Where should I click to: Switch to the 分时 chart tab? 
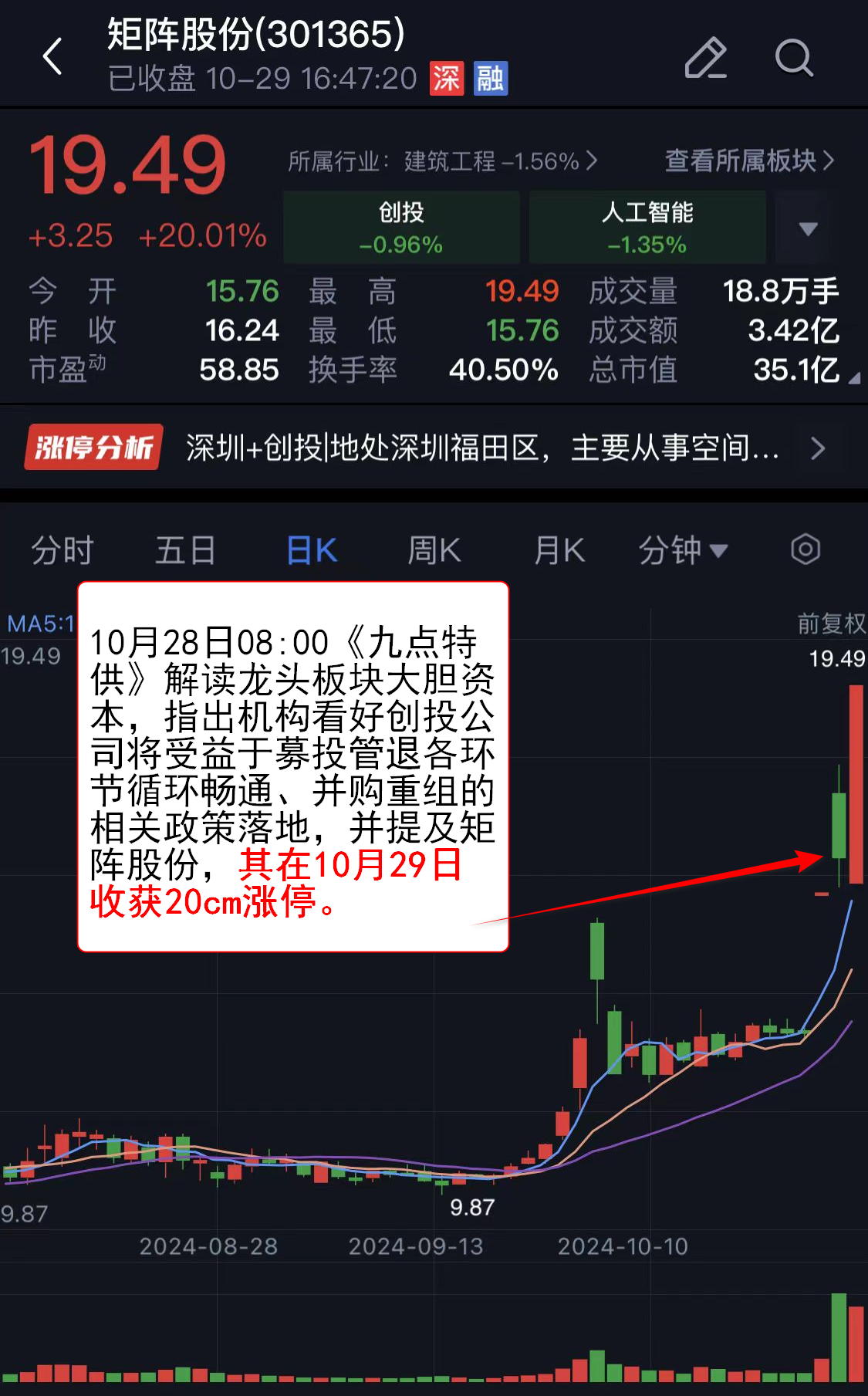point(62,551)
